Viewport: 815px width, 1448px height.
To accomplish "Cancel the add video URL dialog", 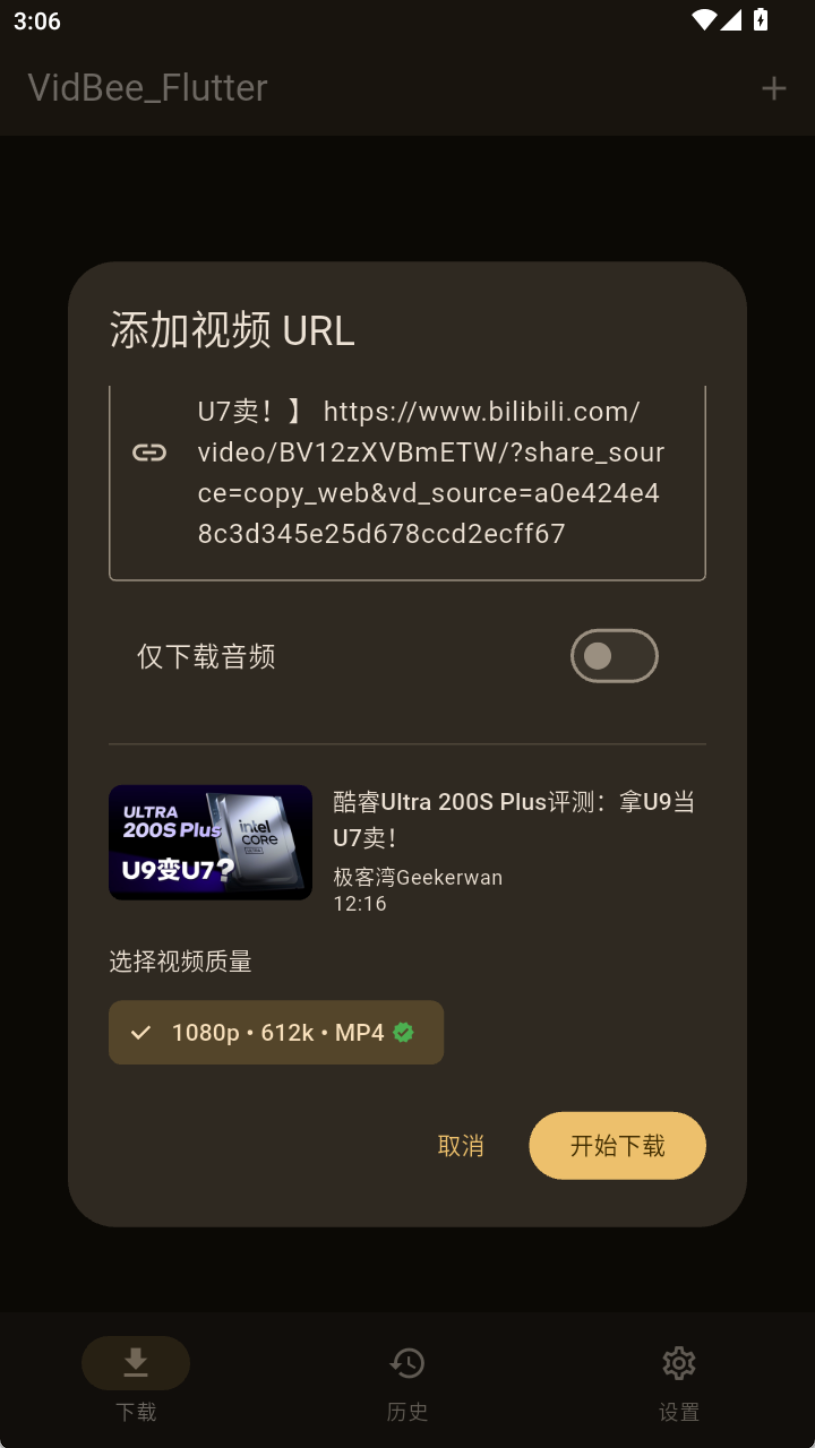I will coord(461,1146).
